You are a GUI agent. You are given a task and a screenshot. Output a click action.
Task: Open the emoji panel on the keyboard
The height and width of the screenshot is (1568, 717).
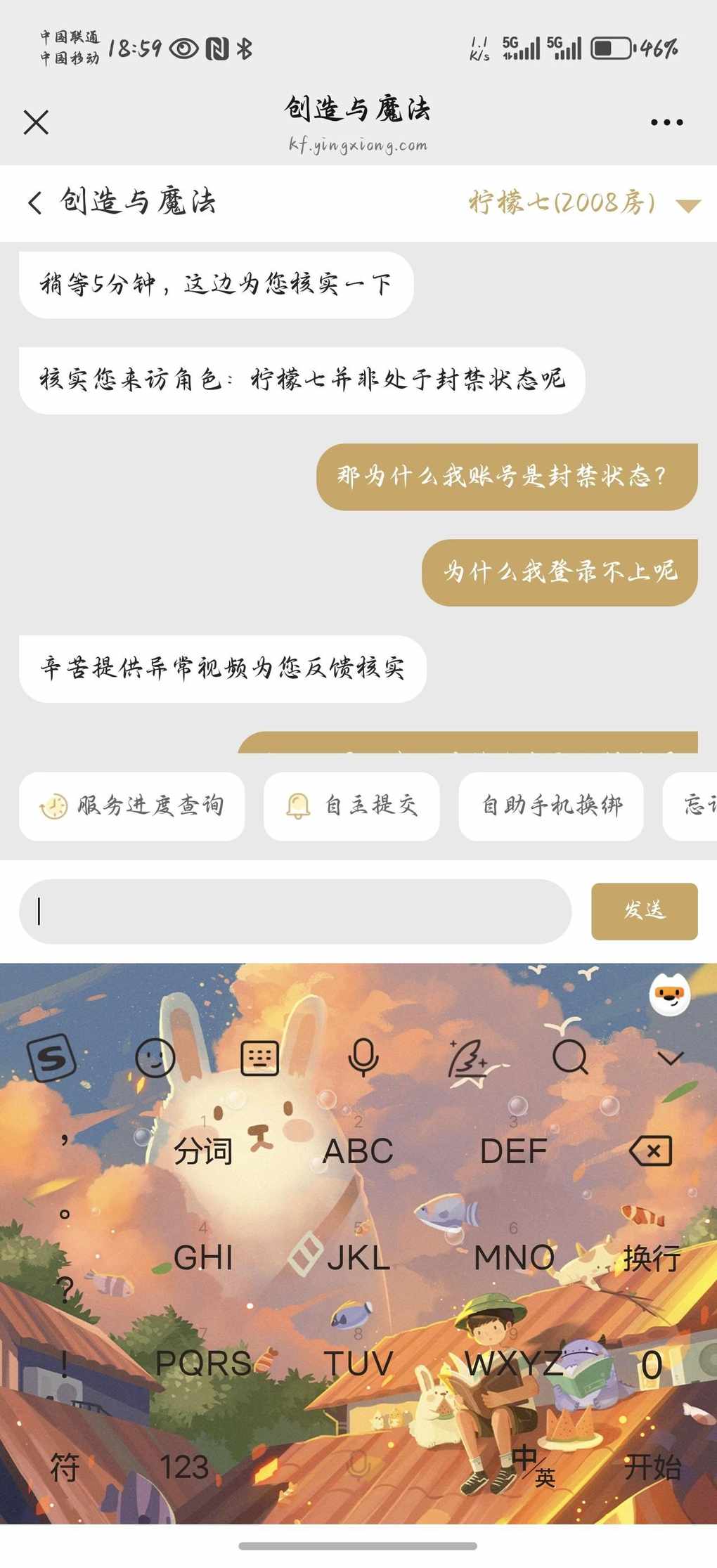coord(155,1058)
